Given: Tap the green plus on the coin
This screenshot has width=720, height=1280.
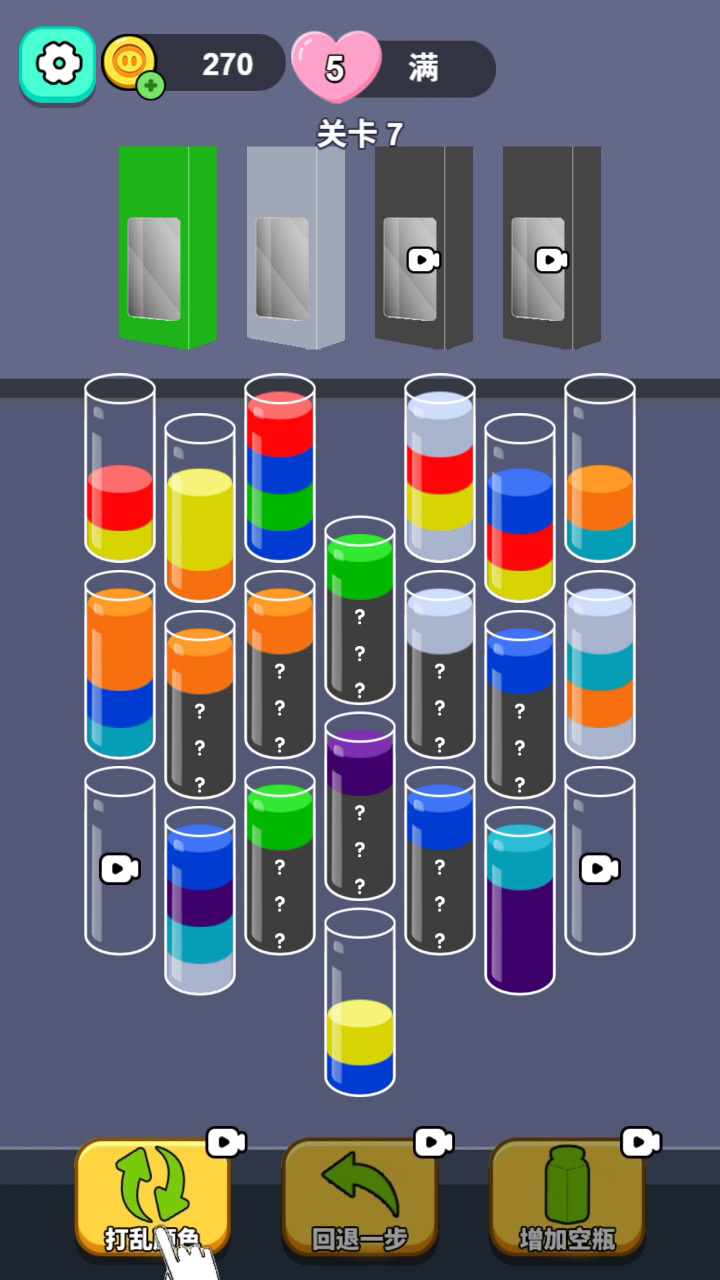Looking at the screenshot, I should [x=150, y=86].
